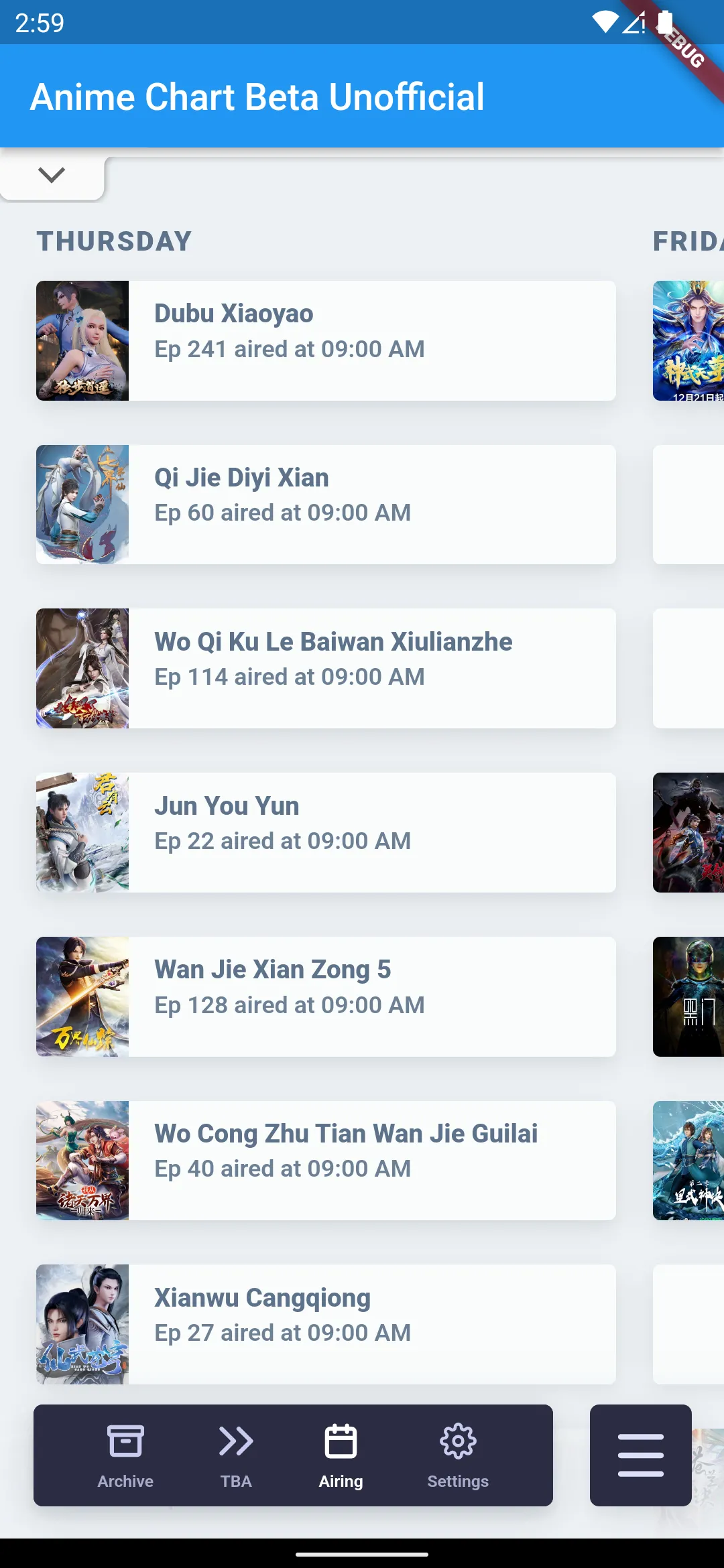Switch to the Airing tab
The height and width of the screenshot is (1568, 724).
pos(341,1457)
